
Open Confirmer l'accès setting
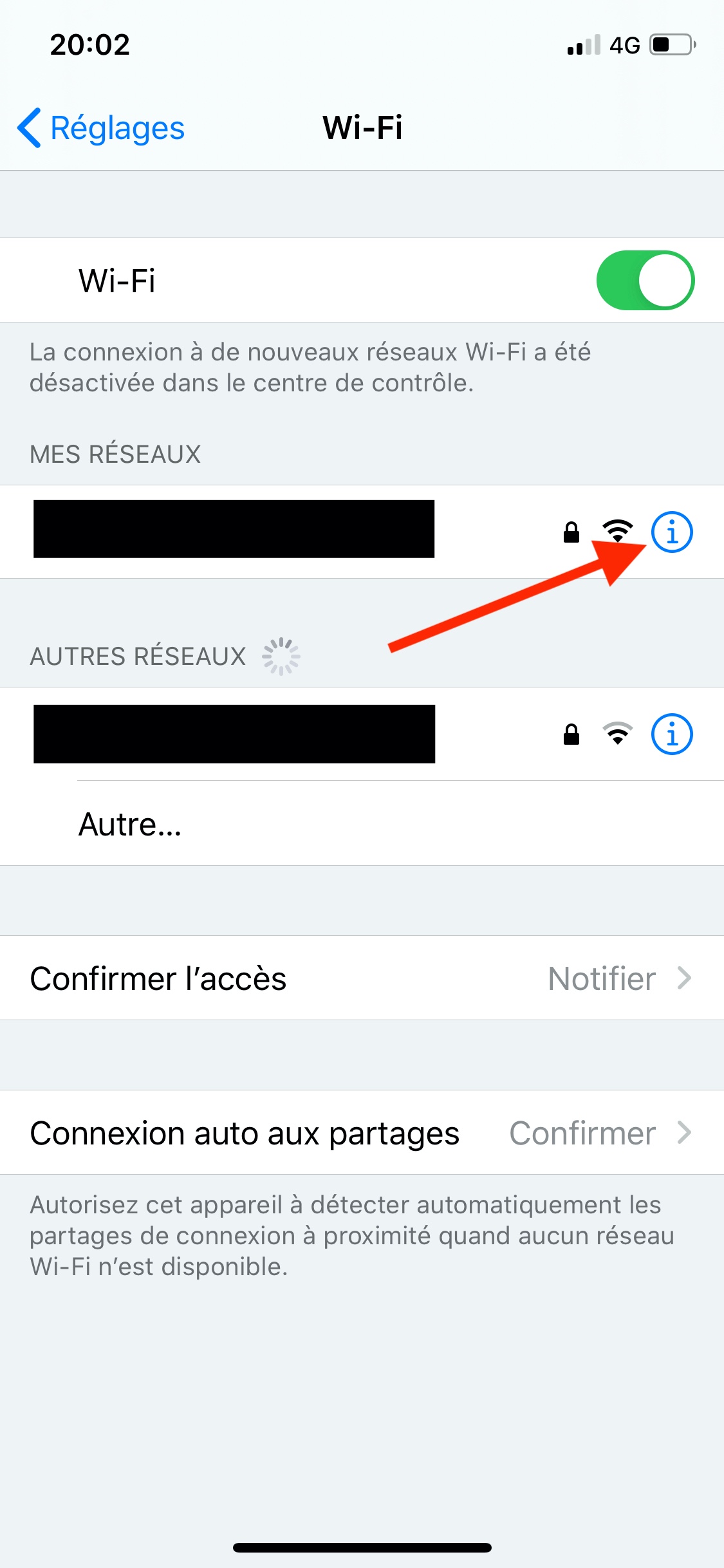point(362,978)
